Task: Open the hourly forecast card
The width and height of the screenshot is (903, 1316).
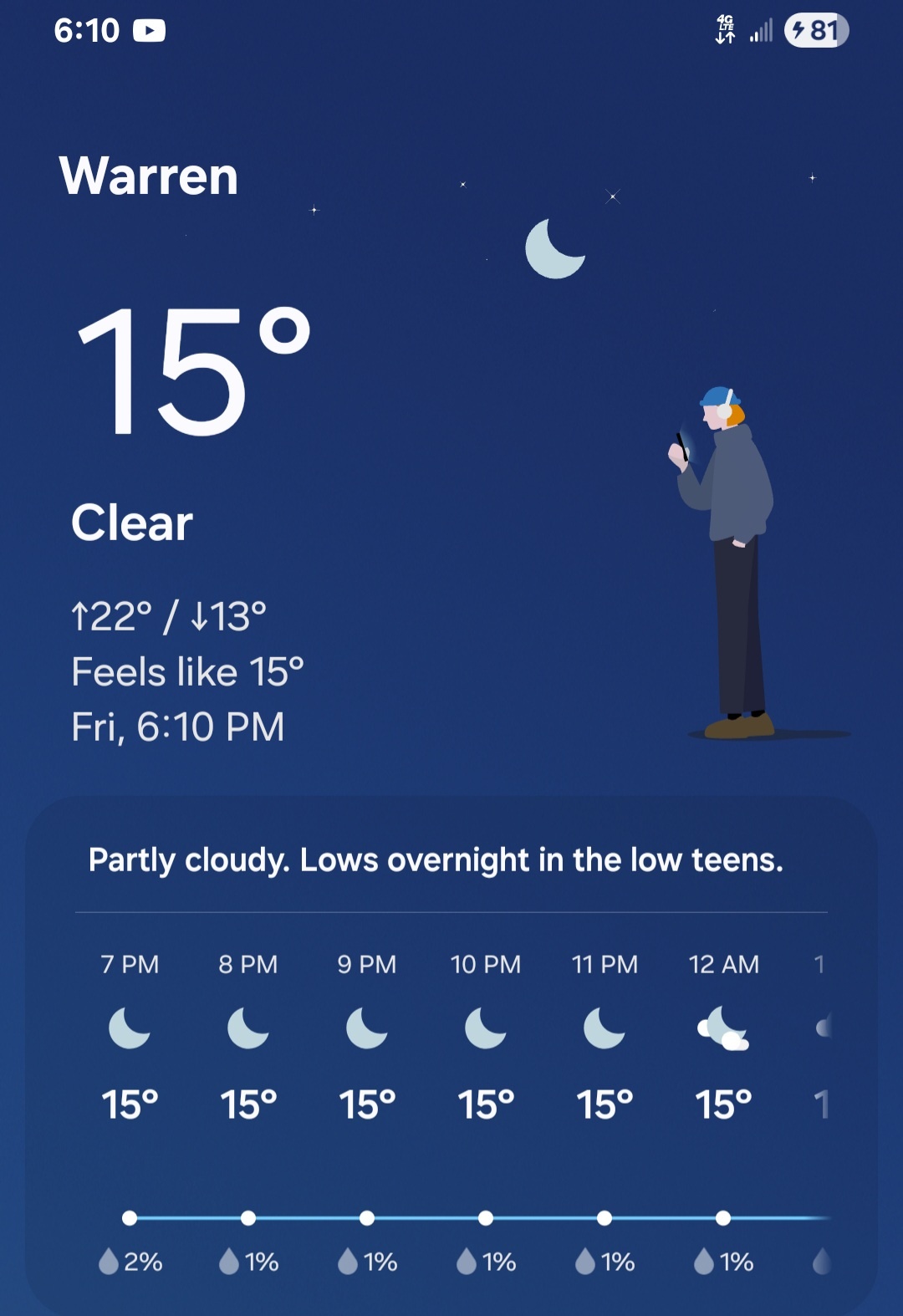Action: [x=451, y=1053]
